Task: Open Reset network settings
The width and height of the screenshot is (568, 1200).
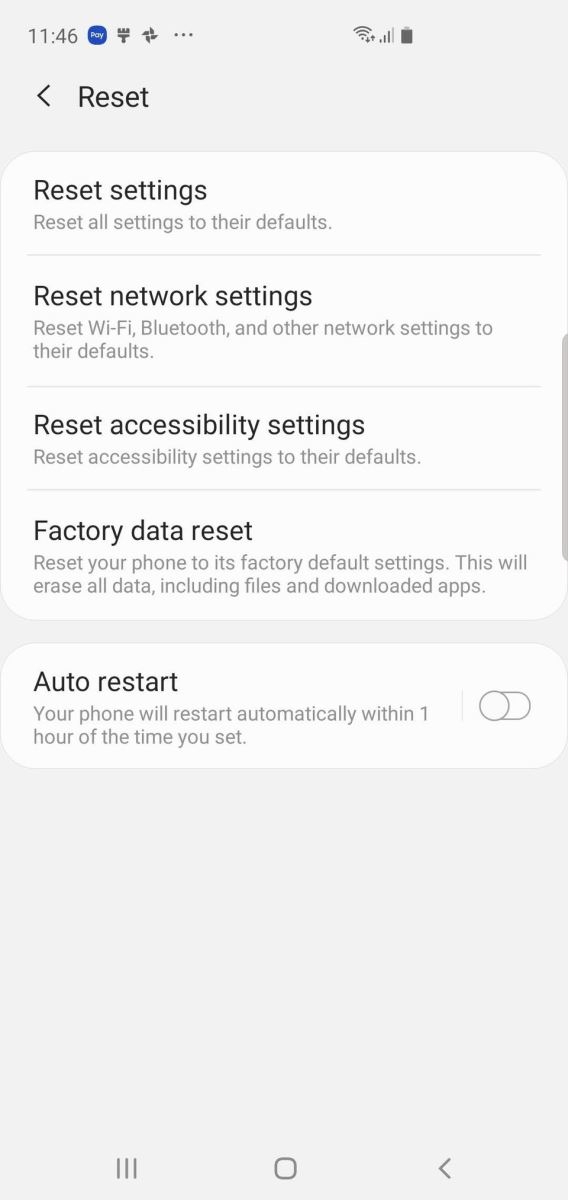Action: 284,321
